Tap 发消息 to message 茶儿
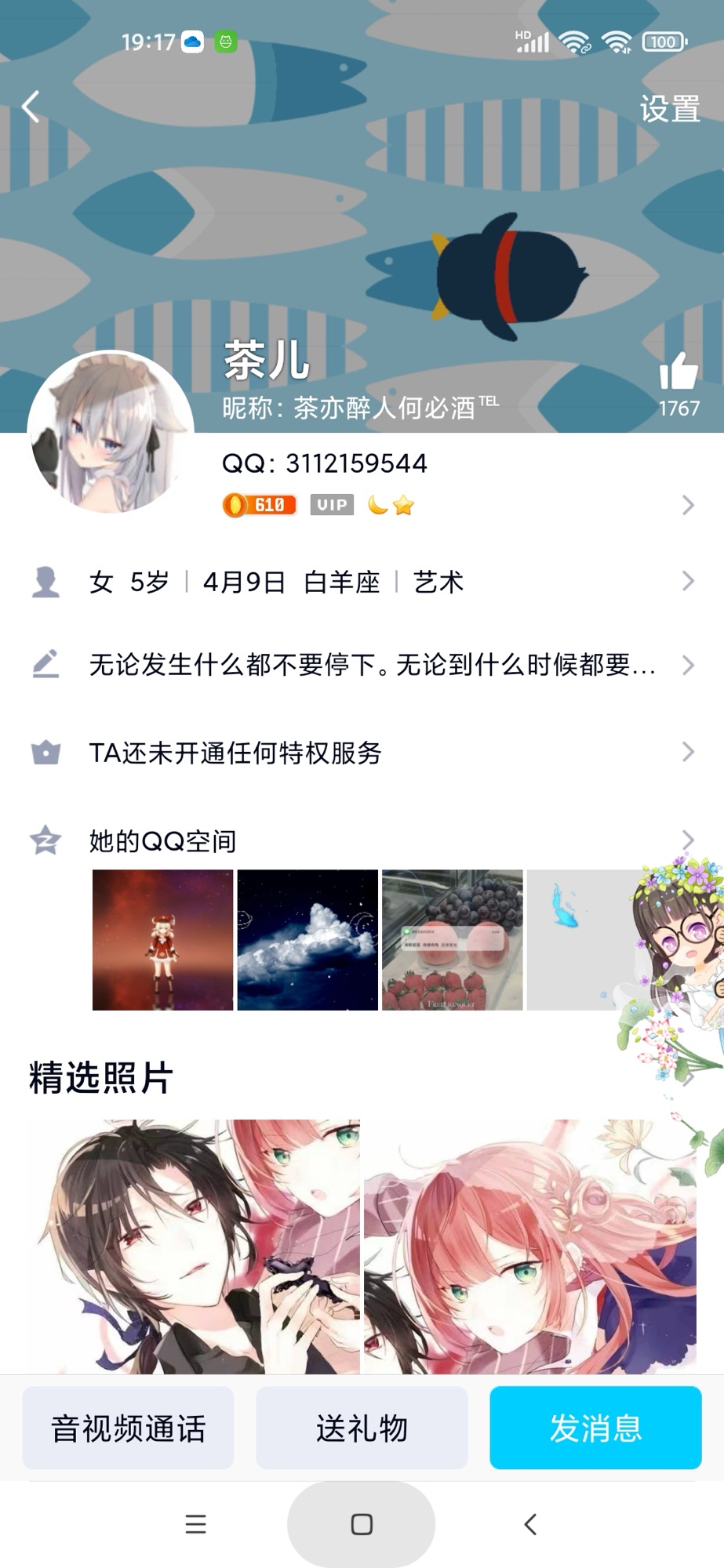The width and height of the screenshot is (724, 1568). click(595, 1428)
